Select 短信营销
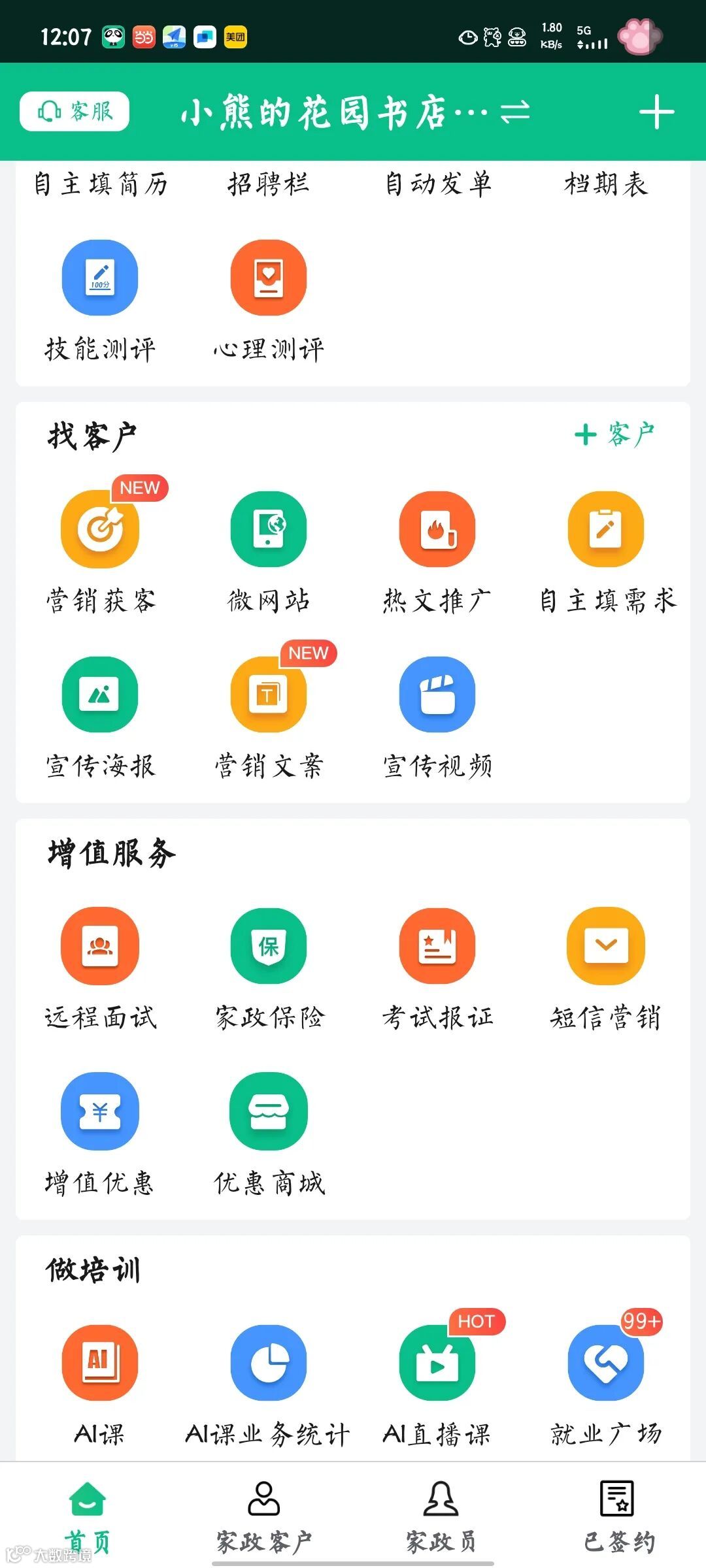Screen dimensions: 706x1568 tap(606, 946)
